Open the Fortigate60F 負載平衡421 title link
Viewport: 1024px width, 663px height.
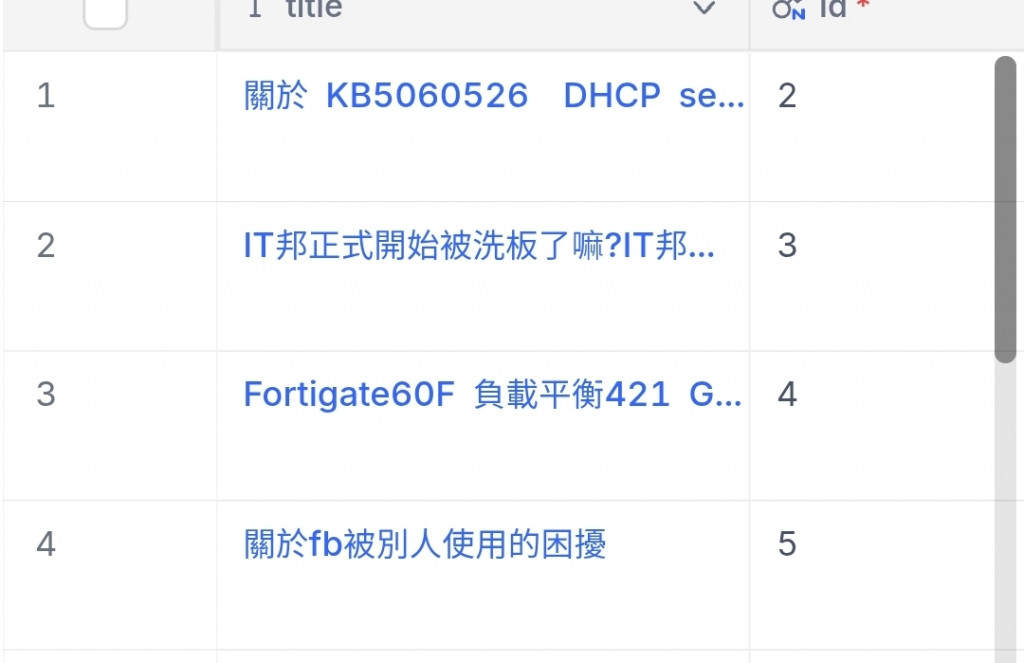(x=492, y=394)
